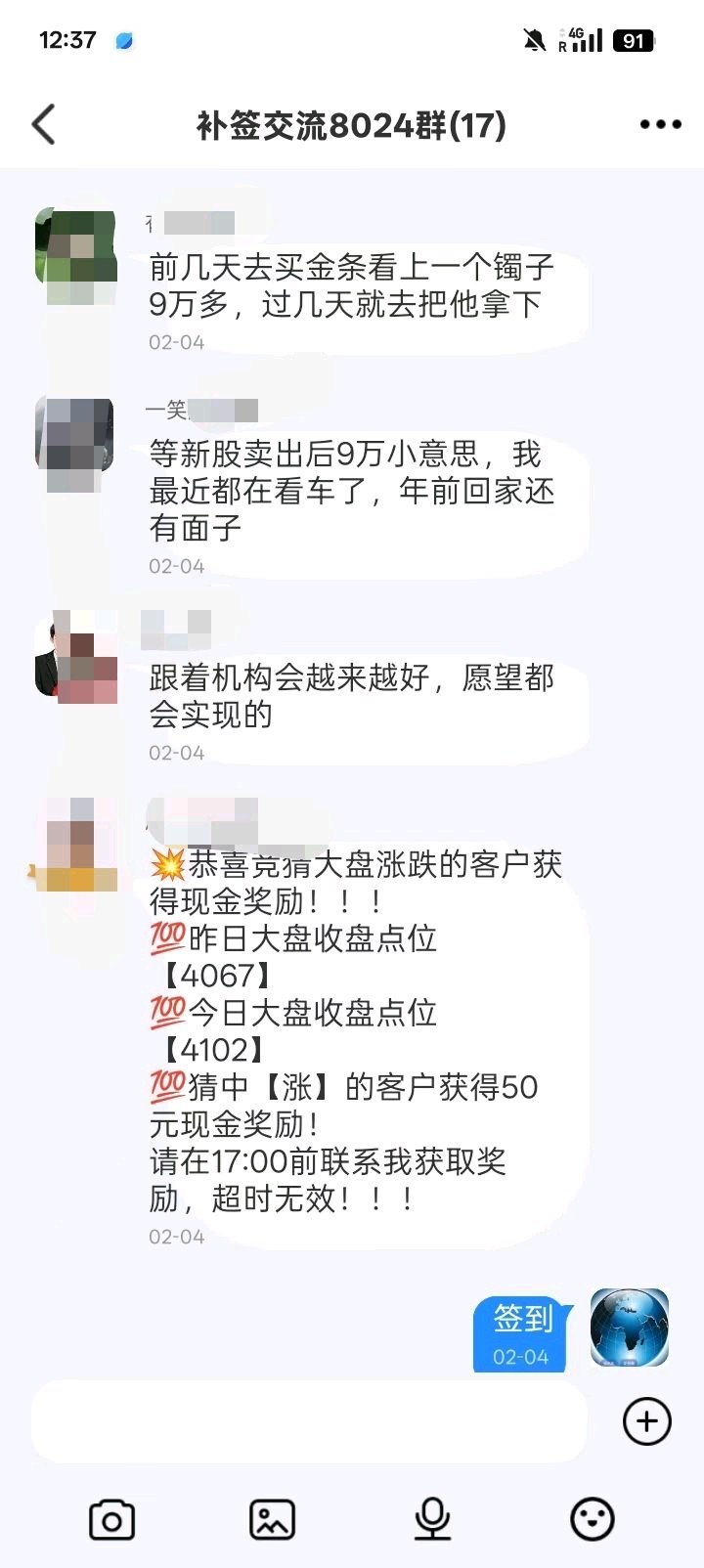View avatar of the sender saying 跟着机构
Viewport: 704px width, 1568px height.
76,657
